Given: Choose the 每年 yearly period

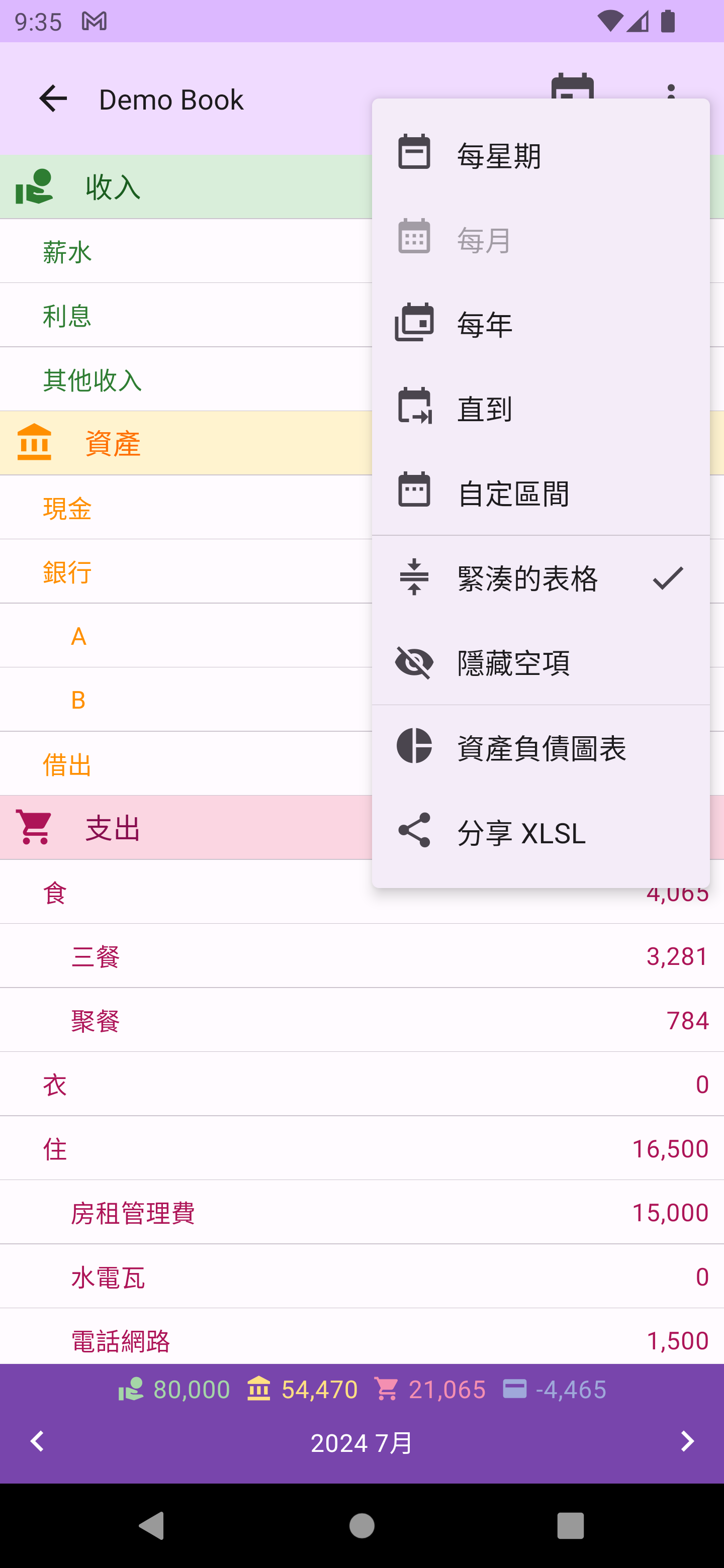Looking at the screenshot, I should pos(540,323).
